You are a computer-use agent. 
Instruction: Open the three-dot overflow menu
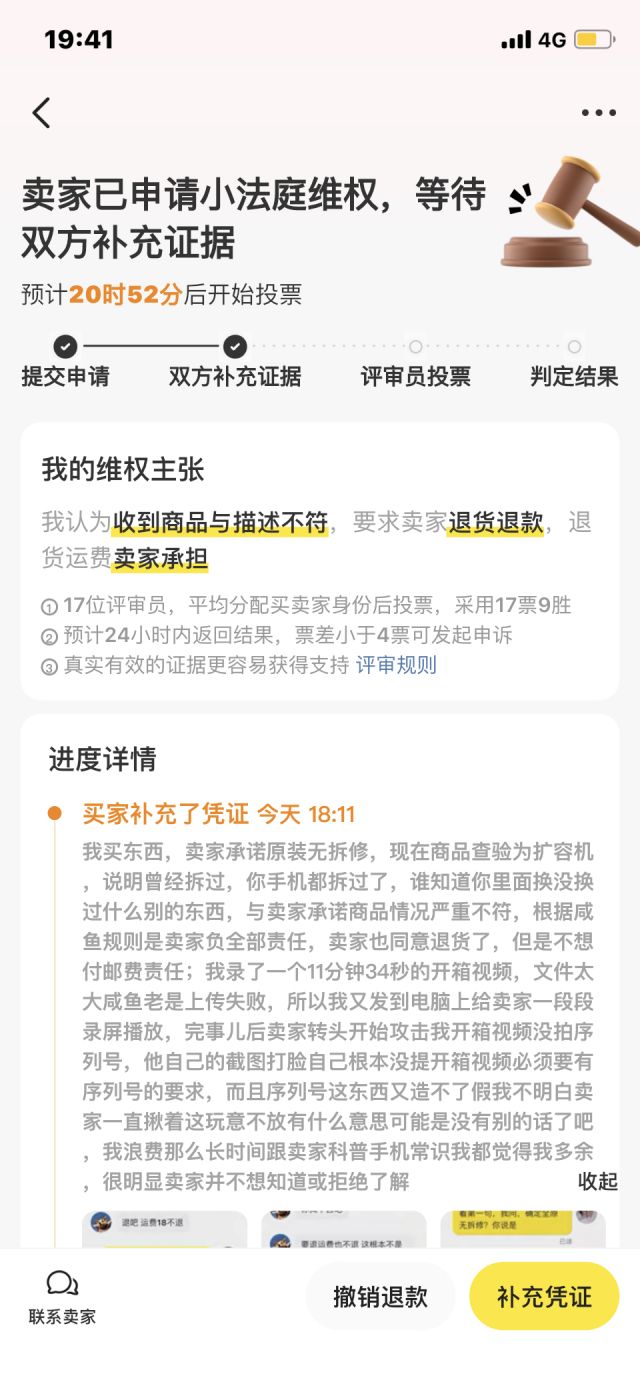pyautogui.click(x=598, y=113)
